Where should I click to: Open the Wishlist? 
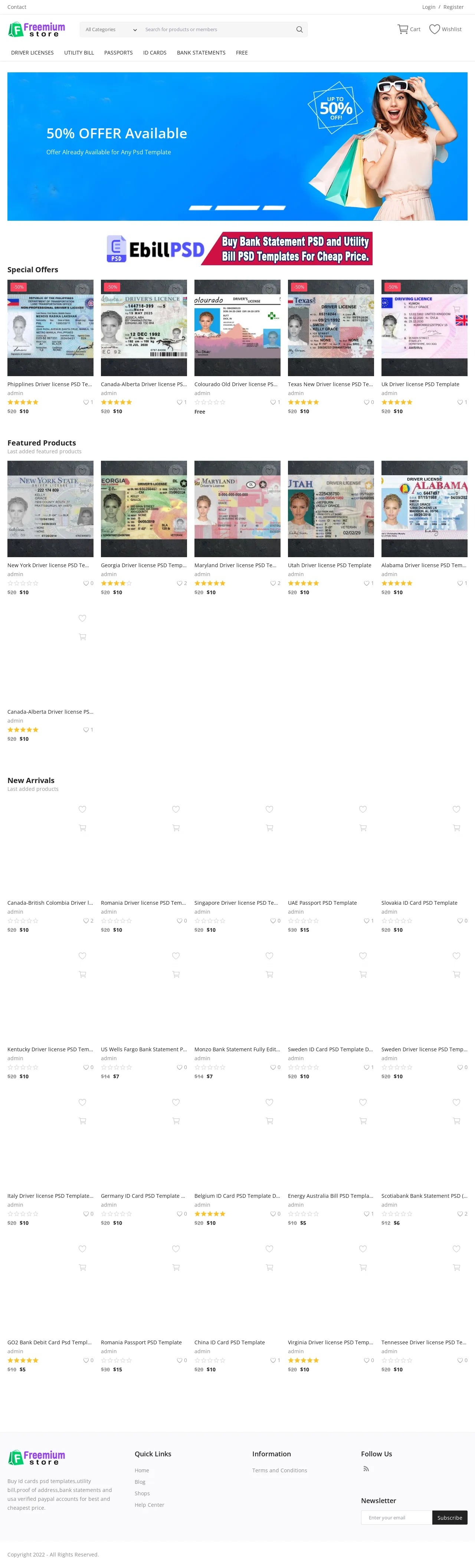tap(445, 29)
